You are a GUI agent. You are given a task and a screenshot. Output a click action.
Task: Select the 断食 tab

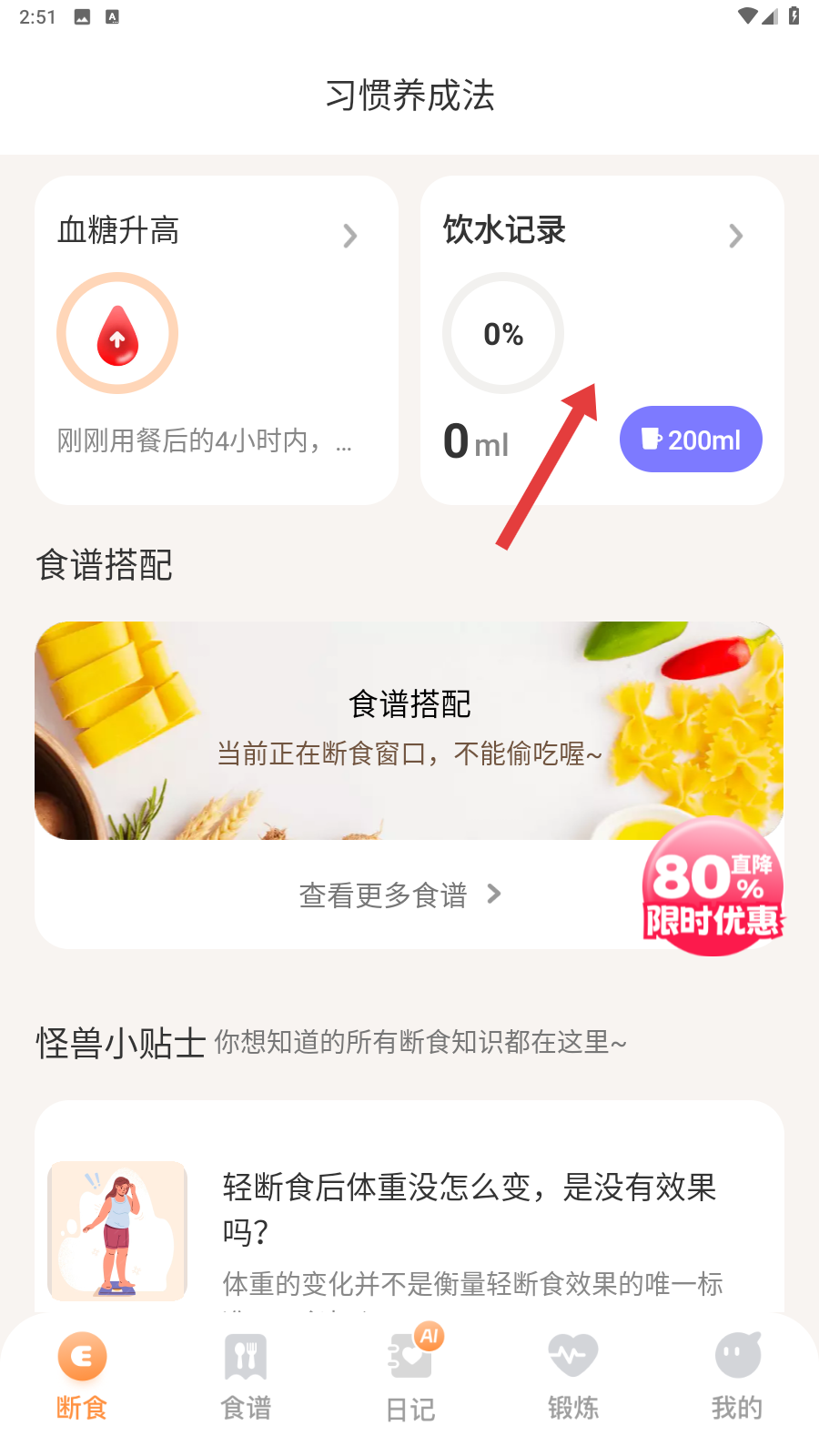coord(82,1376)
